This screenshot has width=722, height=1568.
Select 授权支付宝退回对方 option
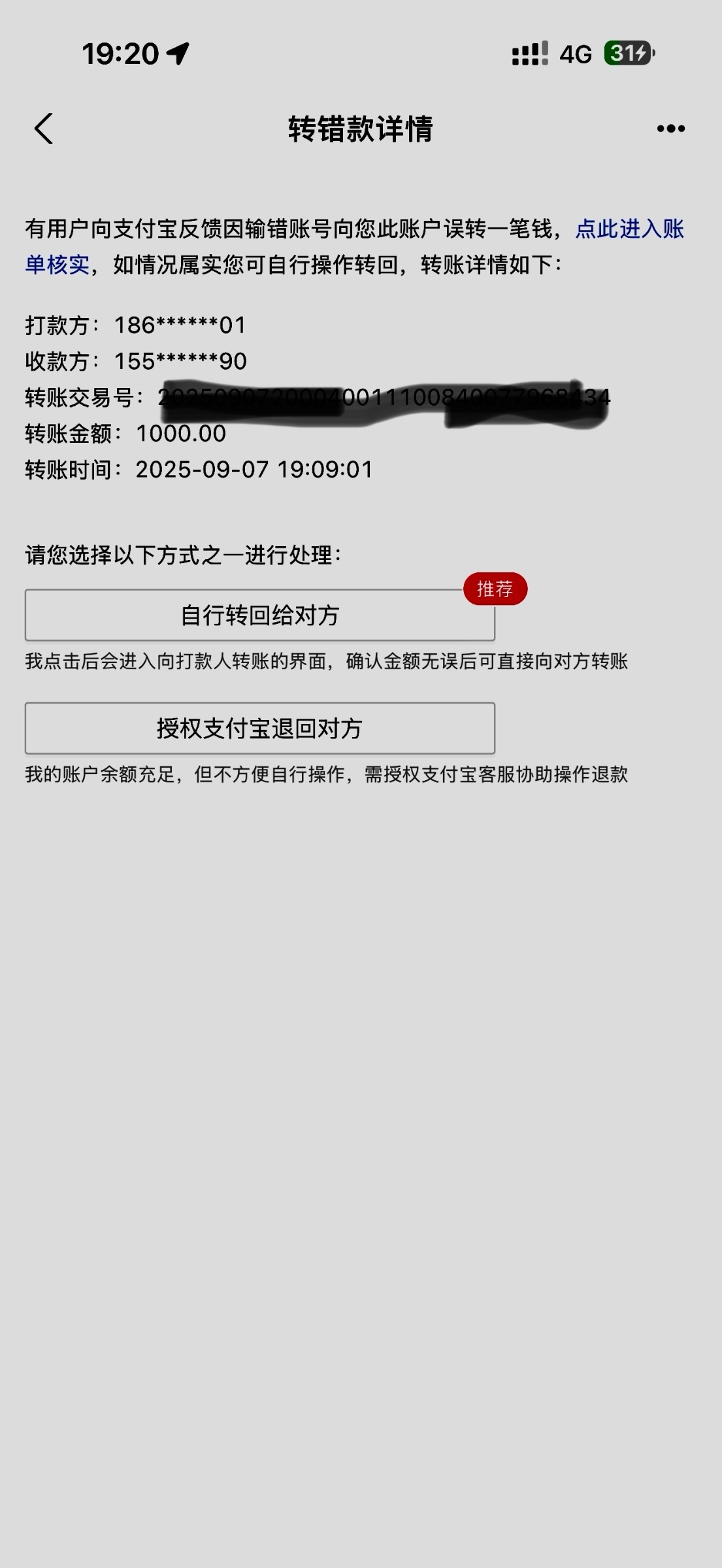point(259,728)
